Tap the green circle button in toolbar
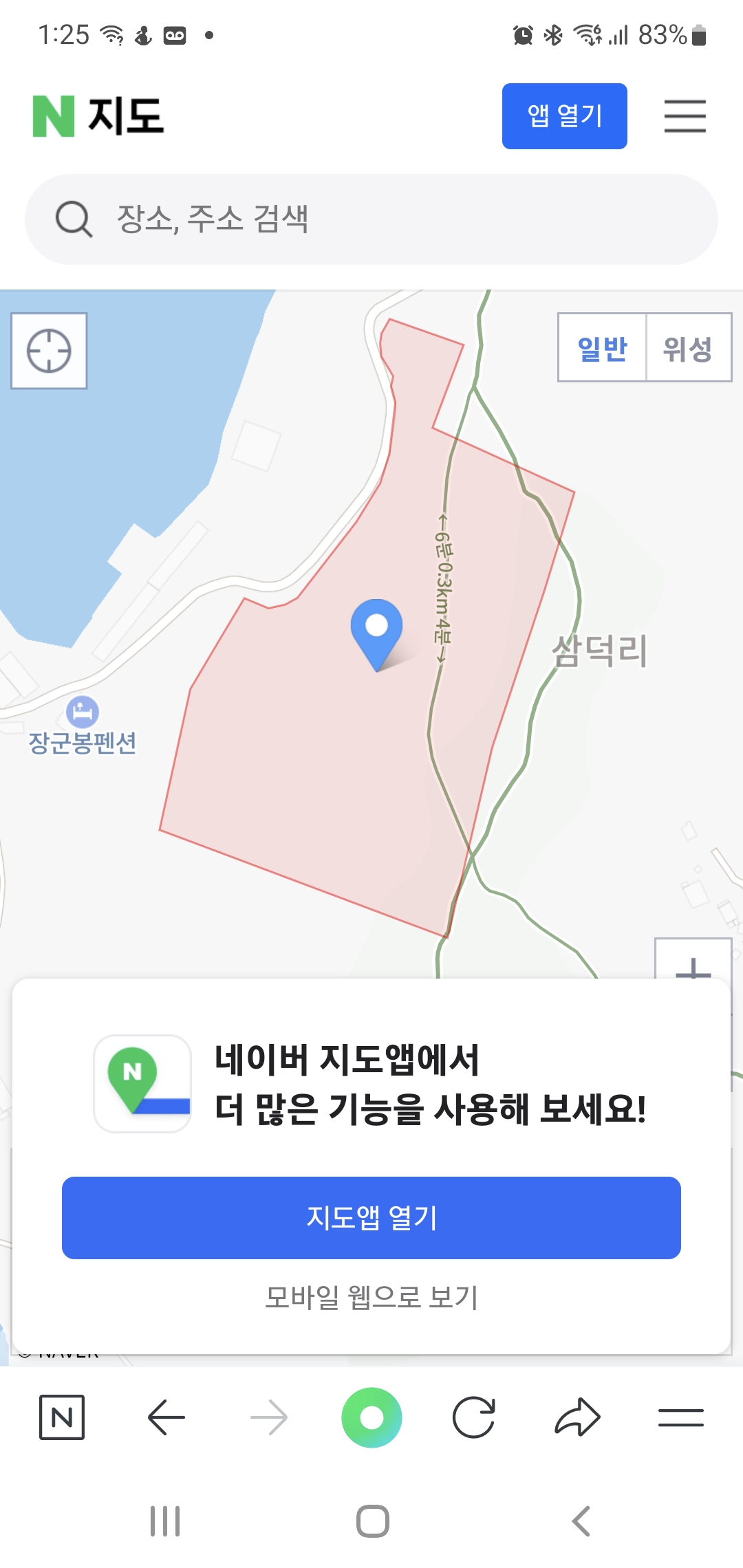743x1568 pixels. pyautogui.click(x=371, y=1417)
